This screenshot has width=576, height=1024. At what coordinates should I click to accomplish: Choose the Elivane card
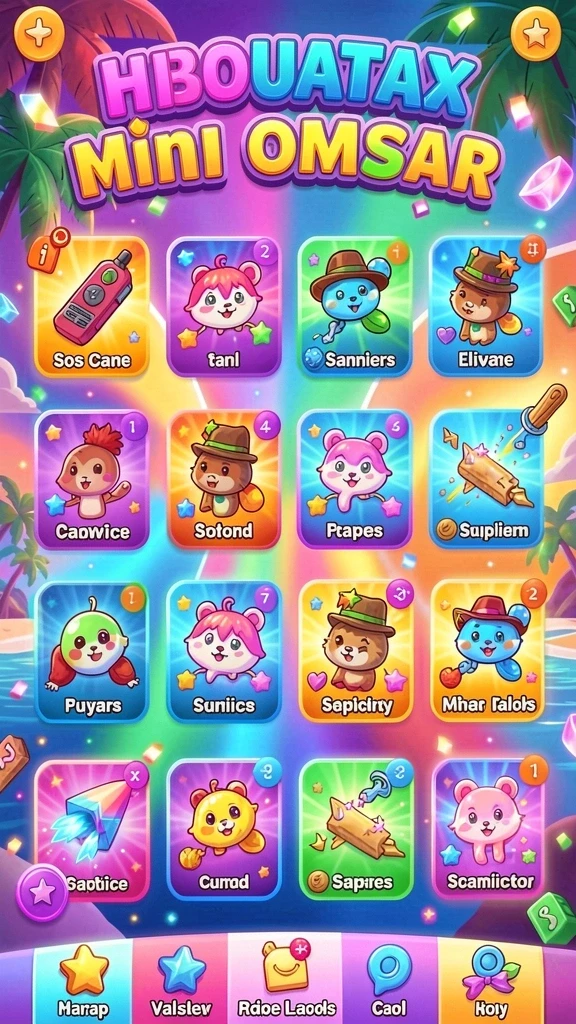(487, 306)
